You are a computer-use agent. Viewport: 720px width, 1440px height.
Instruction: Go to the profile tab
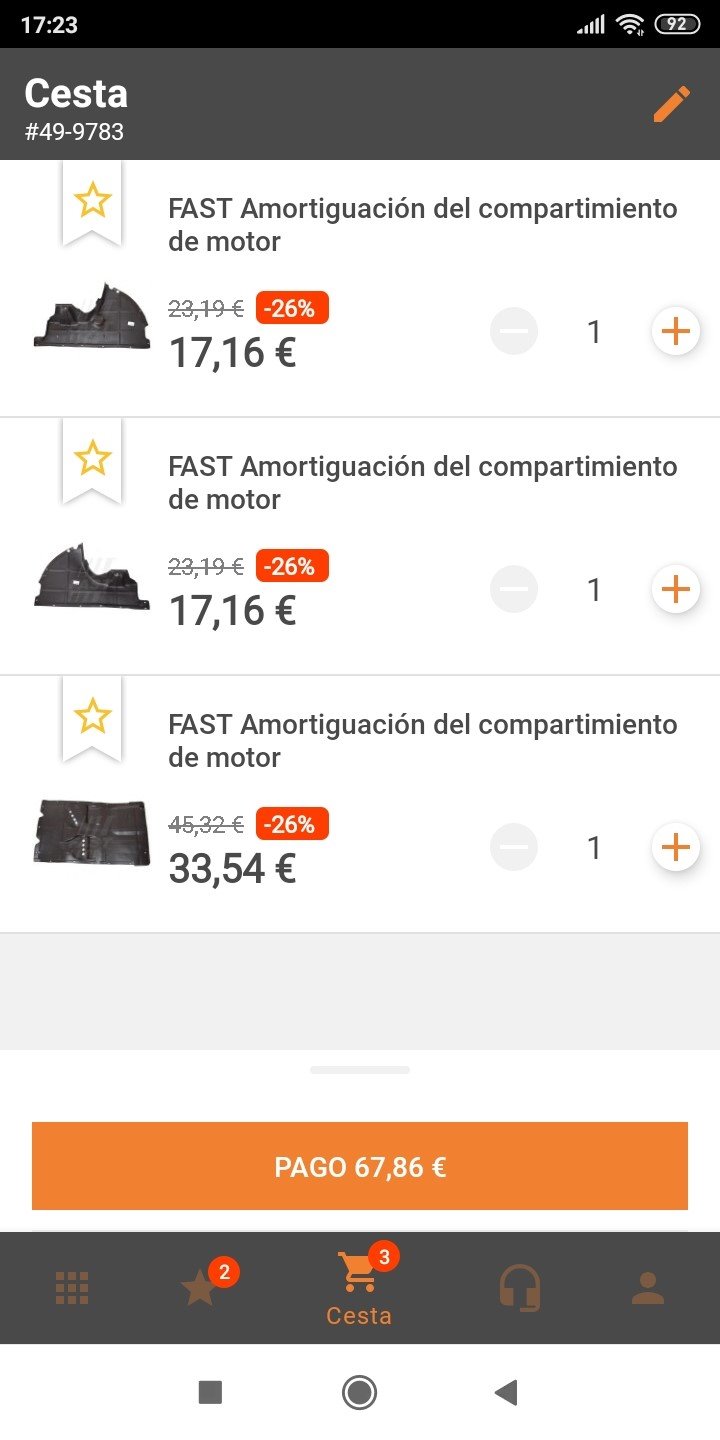[648, 1288]
